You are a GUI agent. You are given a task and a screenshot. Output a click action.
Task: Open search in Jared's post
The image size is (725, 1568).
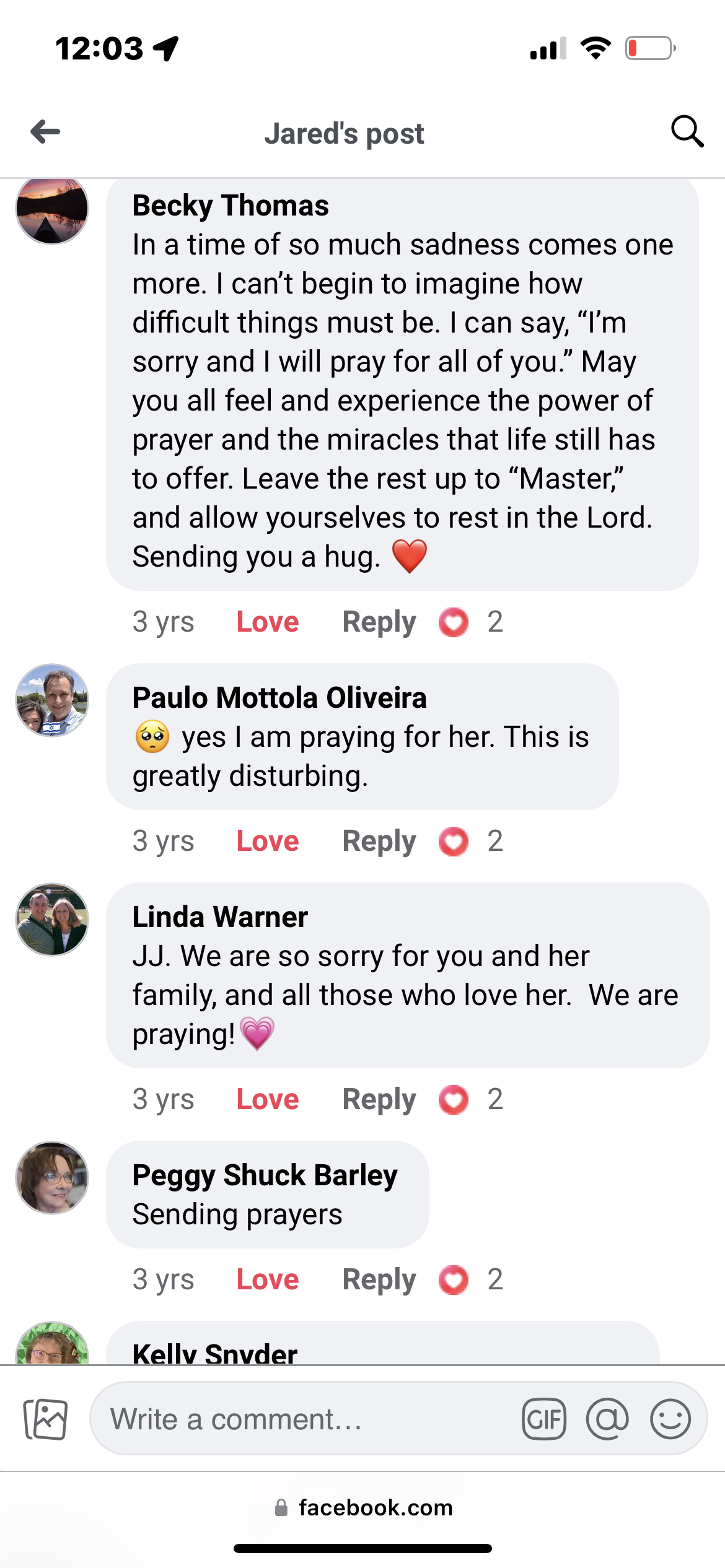[687, 131]
